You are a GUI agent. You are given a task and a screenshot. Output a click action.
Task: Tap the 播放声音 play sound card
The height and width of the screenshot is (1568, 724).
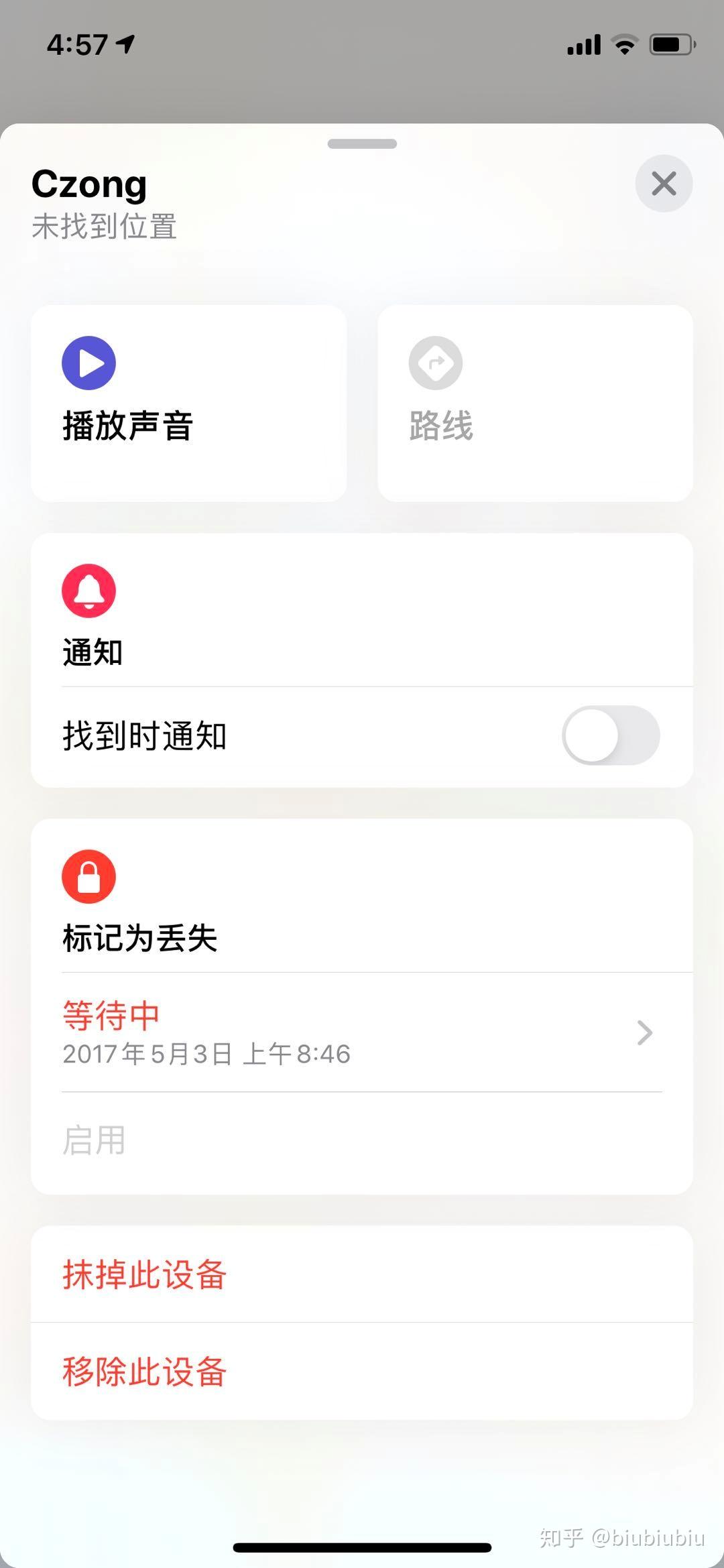coord(188,403)
